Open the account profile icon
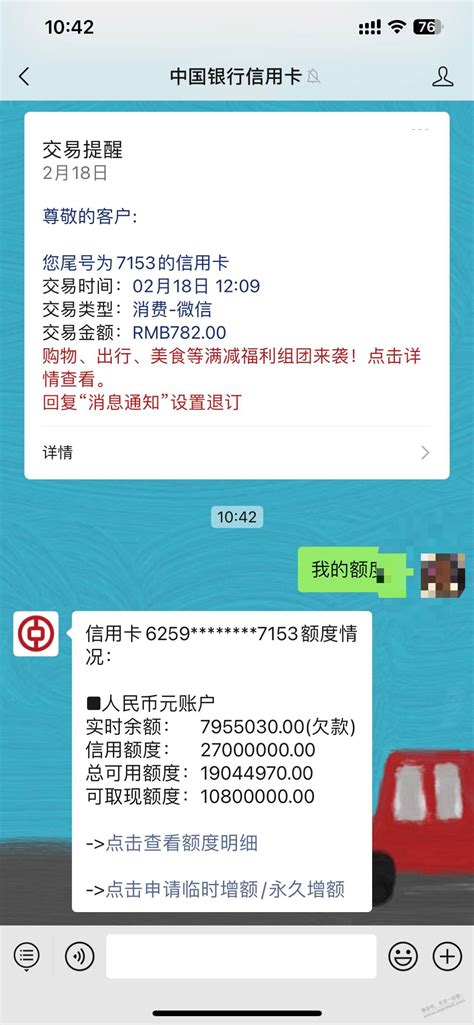The width and height of the screenshot is (474, 1025). (x=443, y=76)
